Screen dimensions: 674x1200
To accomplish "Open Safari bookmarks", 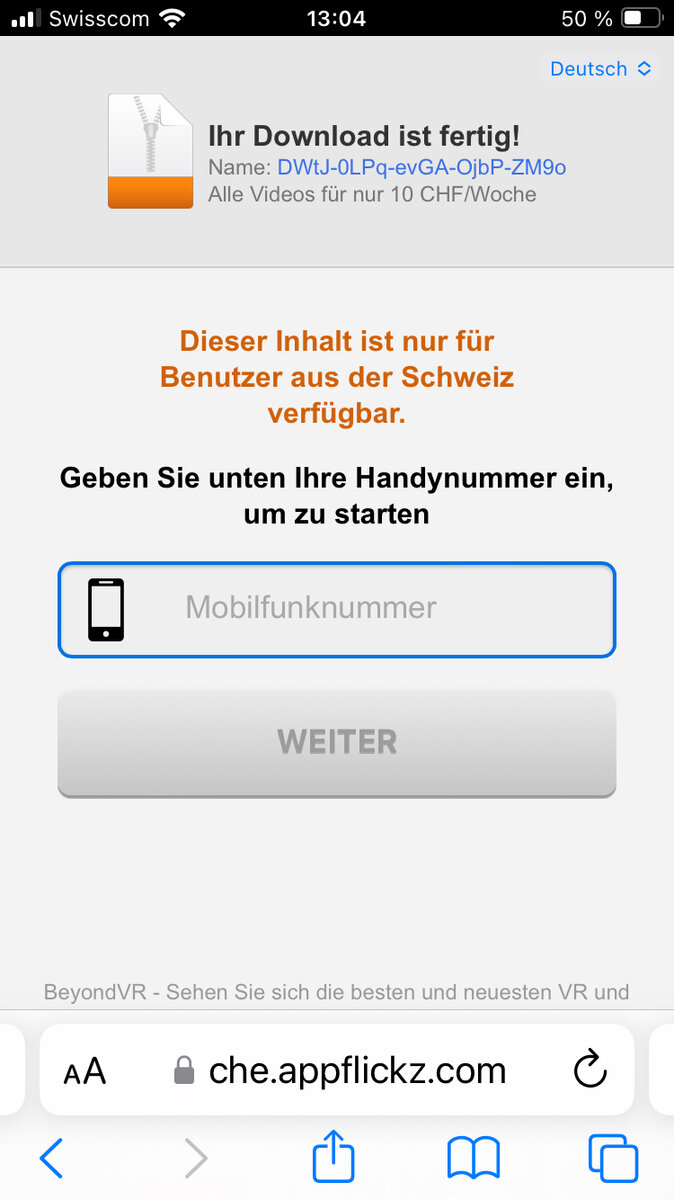I will 473,1159.
